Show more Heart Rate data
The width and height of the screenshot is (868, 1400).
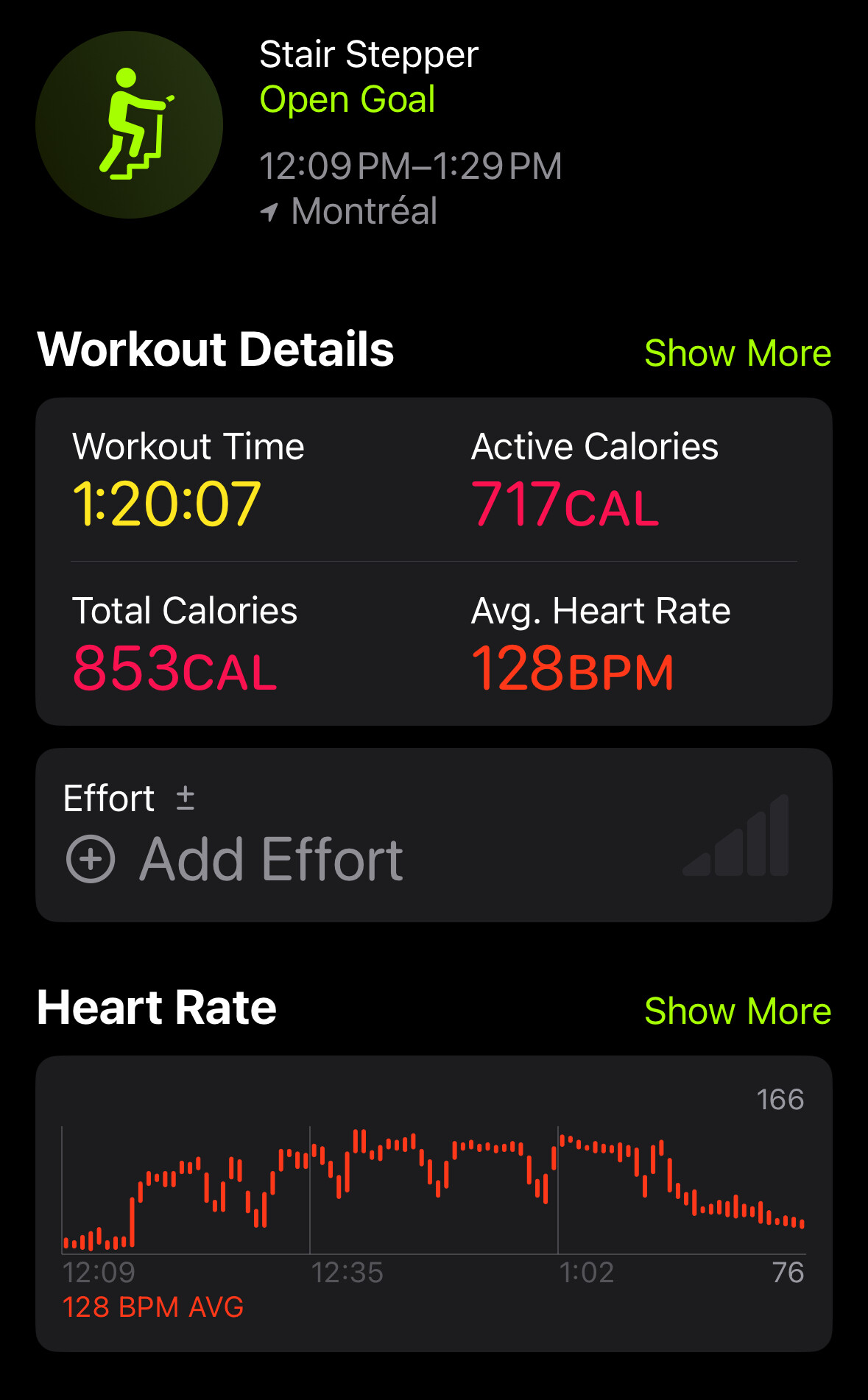(737, 1011)
